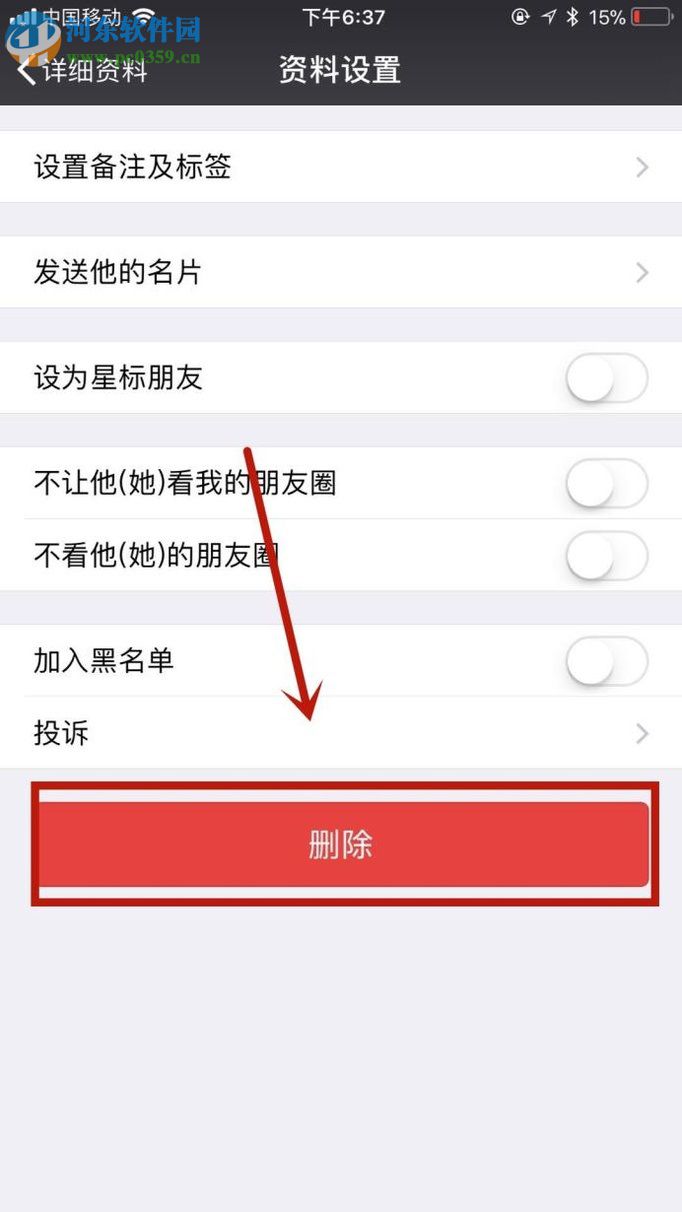This screenshot has height=1212, width=682.
Task: Turn on 加入黑名单
Action: tap(606, 661)
